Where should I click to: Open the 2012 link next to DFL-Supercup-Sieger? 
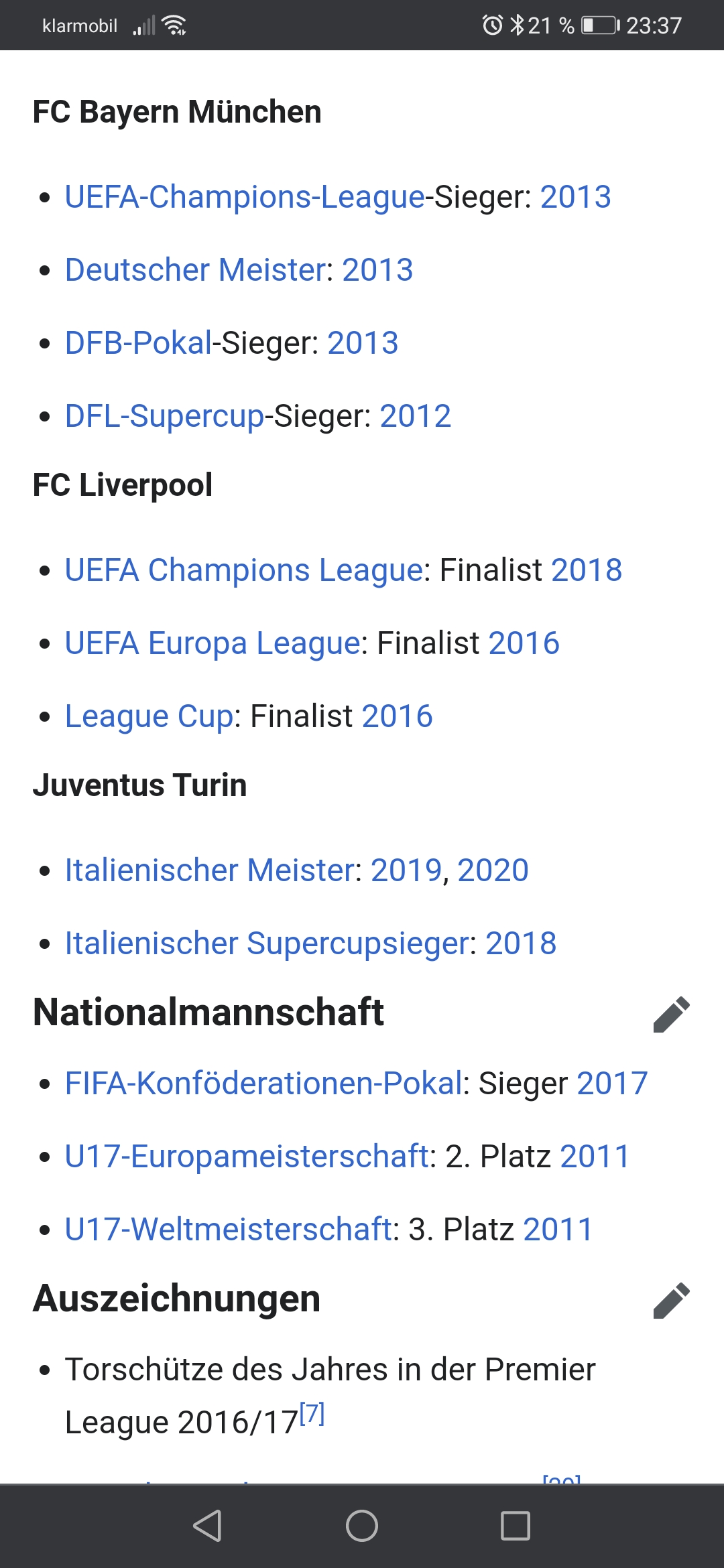415,416
